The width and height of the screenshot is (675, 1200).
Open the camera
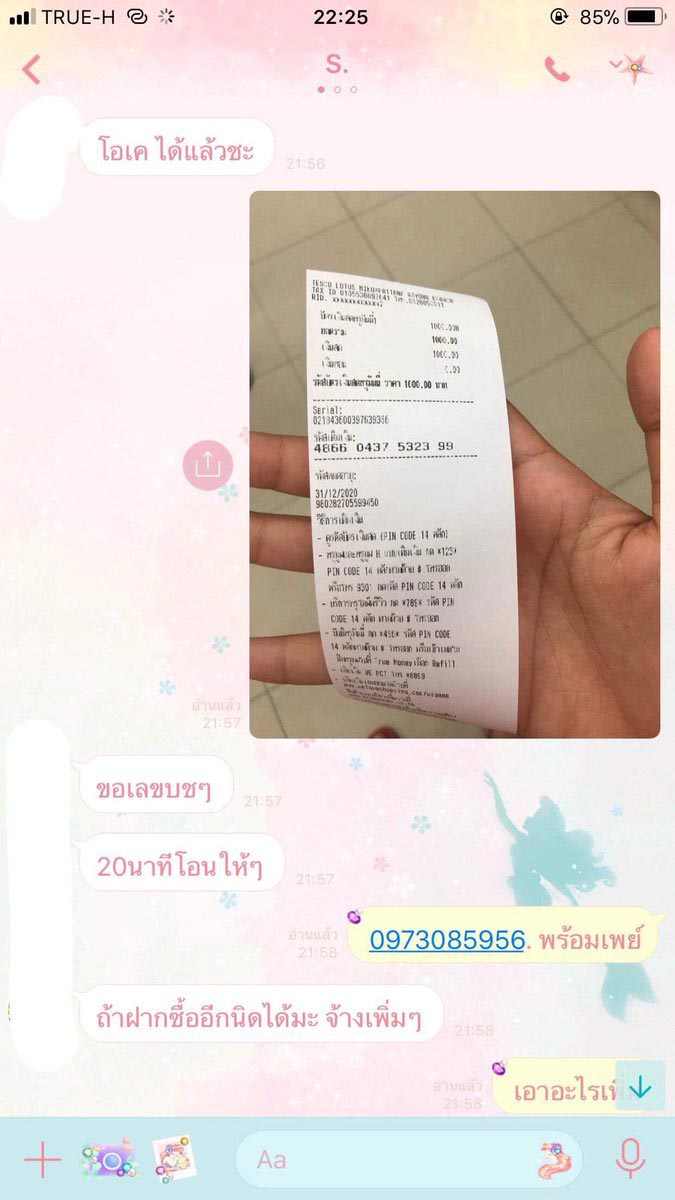pyautogui.click(x=106, y=1160)
